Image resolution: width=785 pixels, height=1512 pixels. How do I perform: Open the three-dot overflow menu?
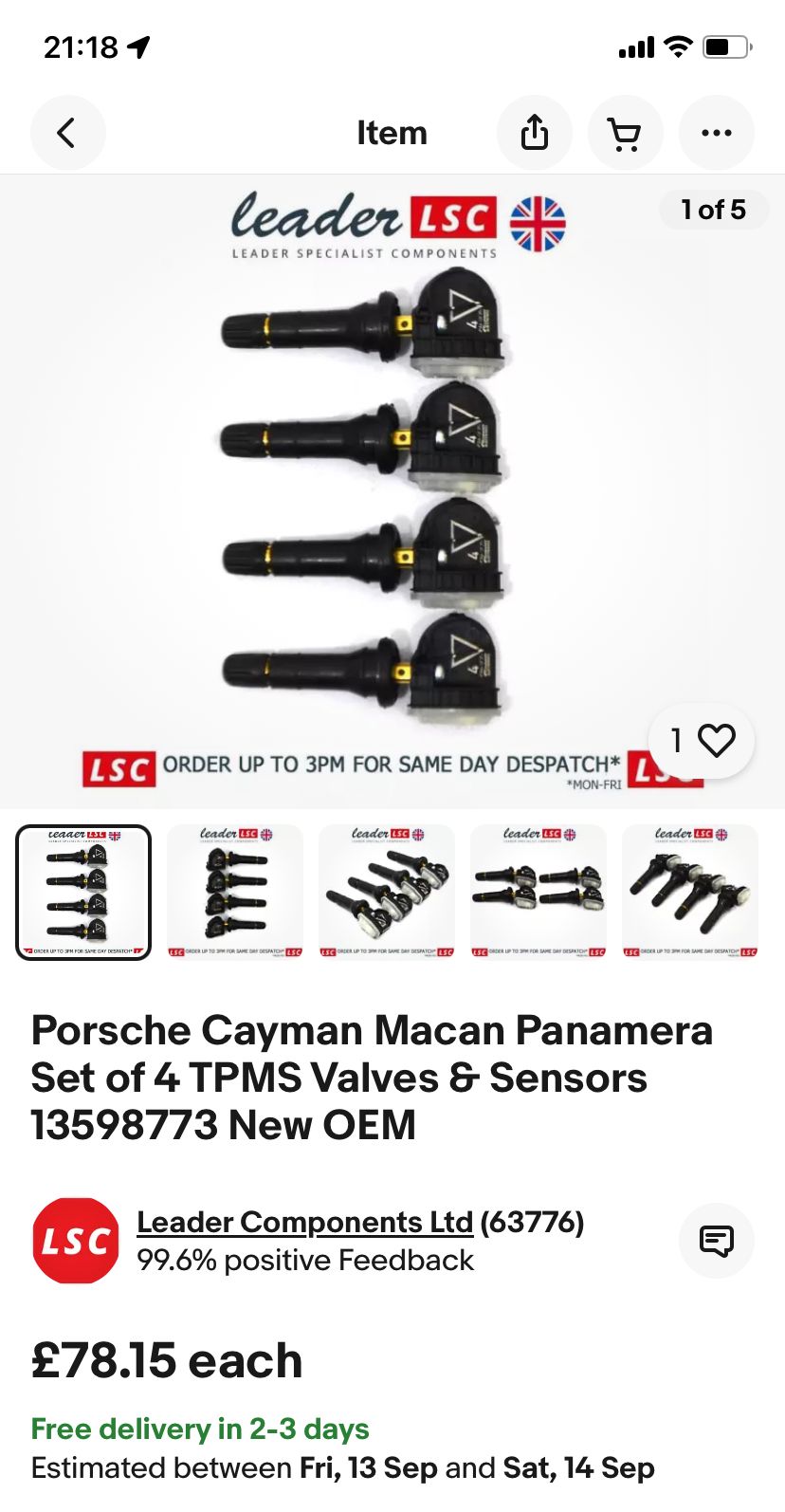(x=716, y=133)
